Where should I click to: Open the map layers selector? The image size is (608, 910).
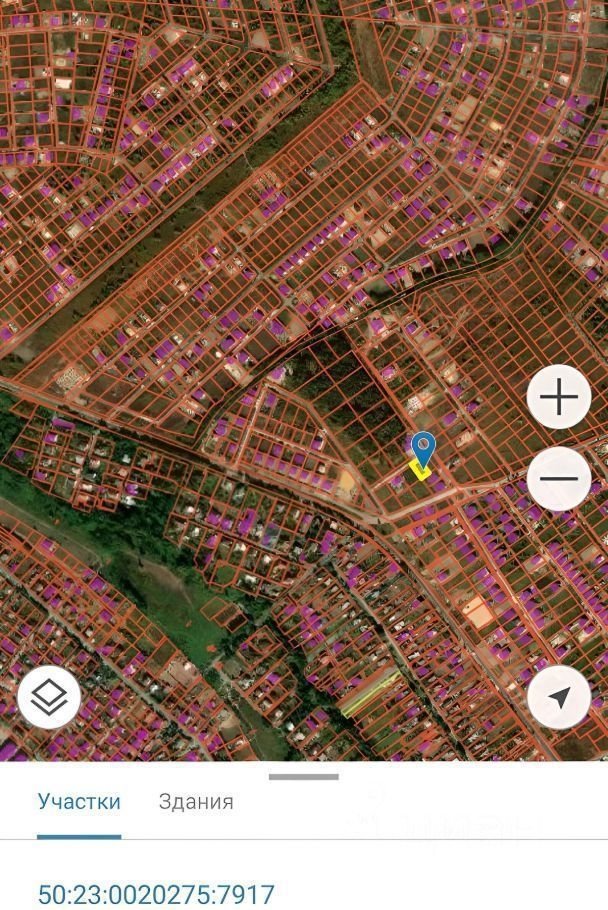click(x=49, y=697)
